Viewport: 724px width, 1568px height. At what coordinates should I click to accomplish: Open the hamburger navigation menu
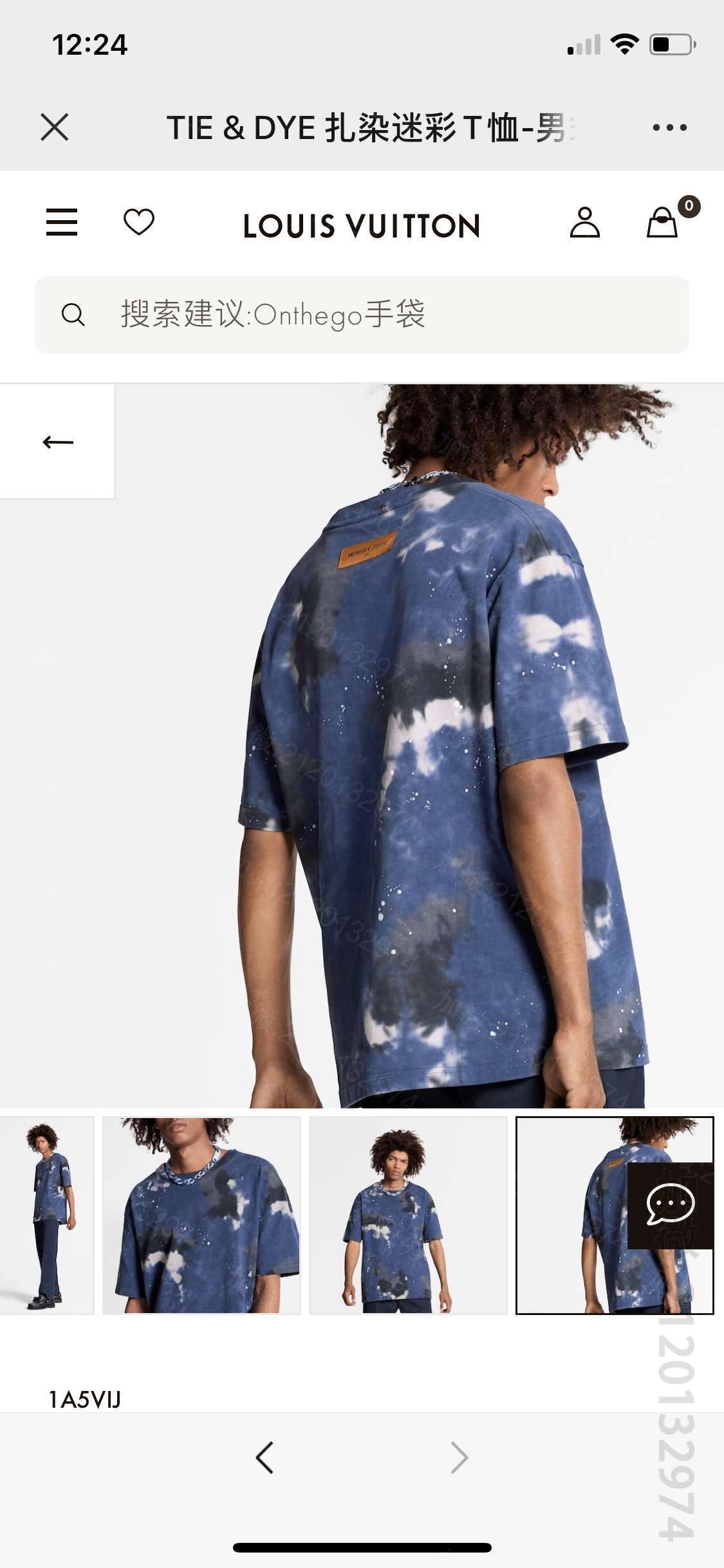pos(62,223)
